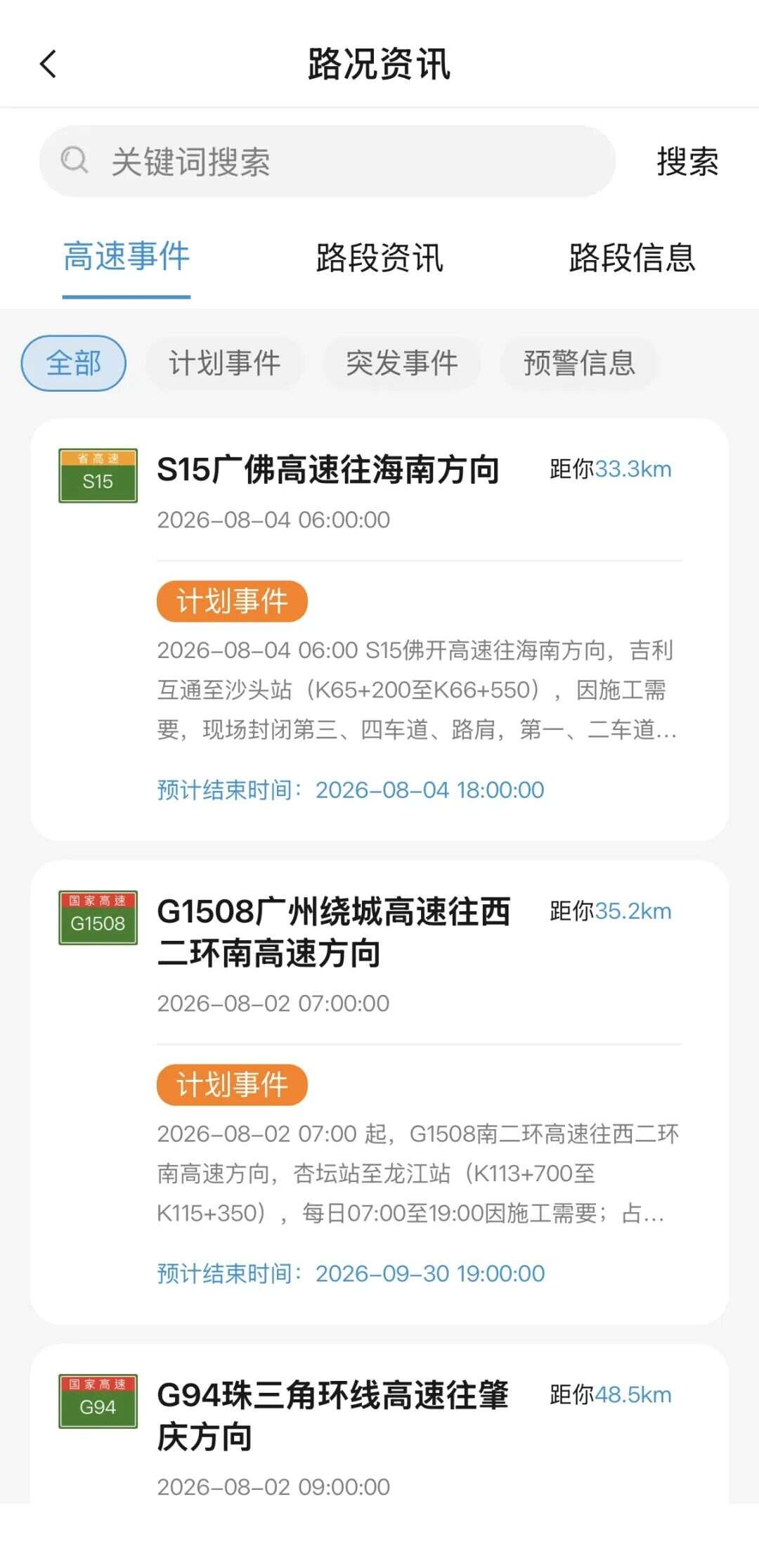
Task: Go back using the top-left arrow
Action: tap(48, 64)
